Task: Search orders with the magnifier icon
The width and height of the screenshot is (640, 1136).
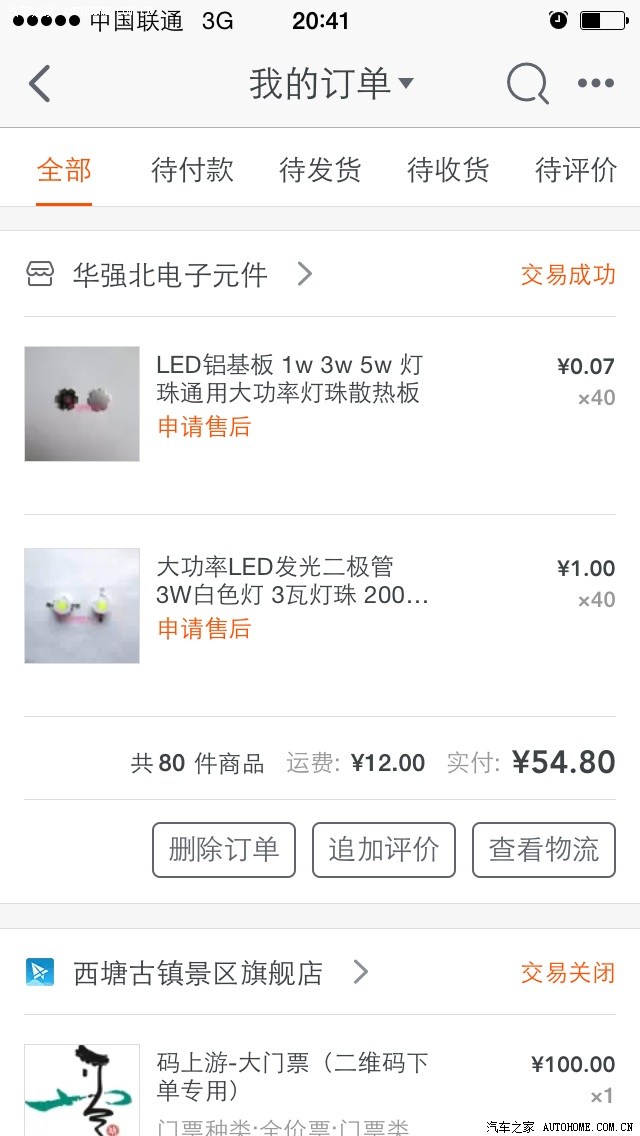Action: click(527, 84)
